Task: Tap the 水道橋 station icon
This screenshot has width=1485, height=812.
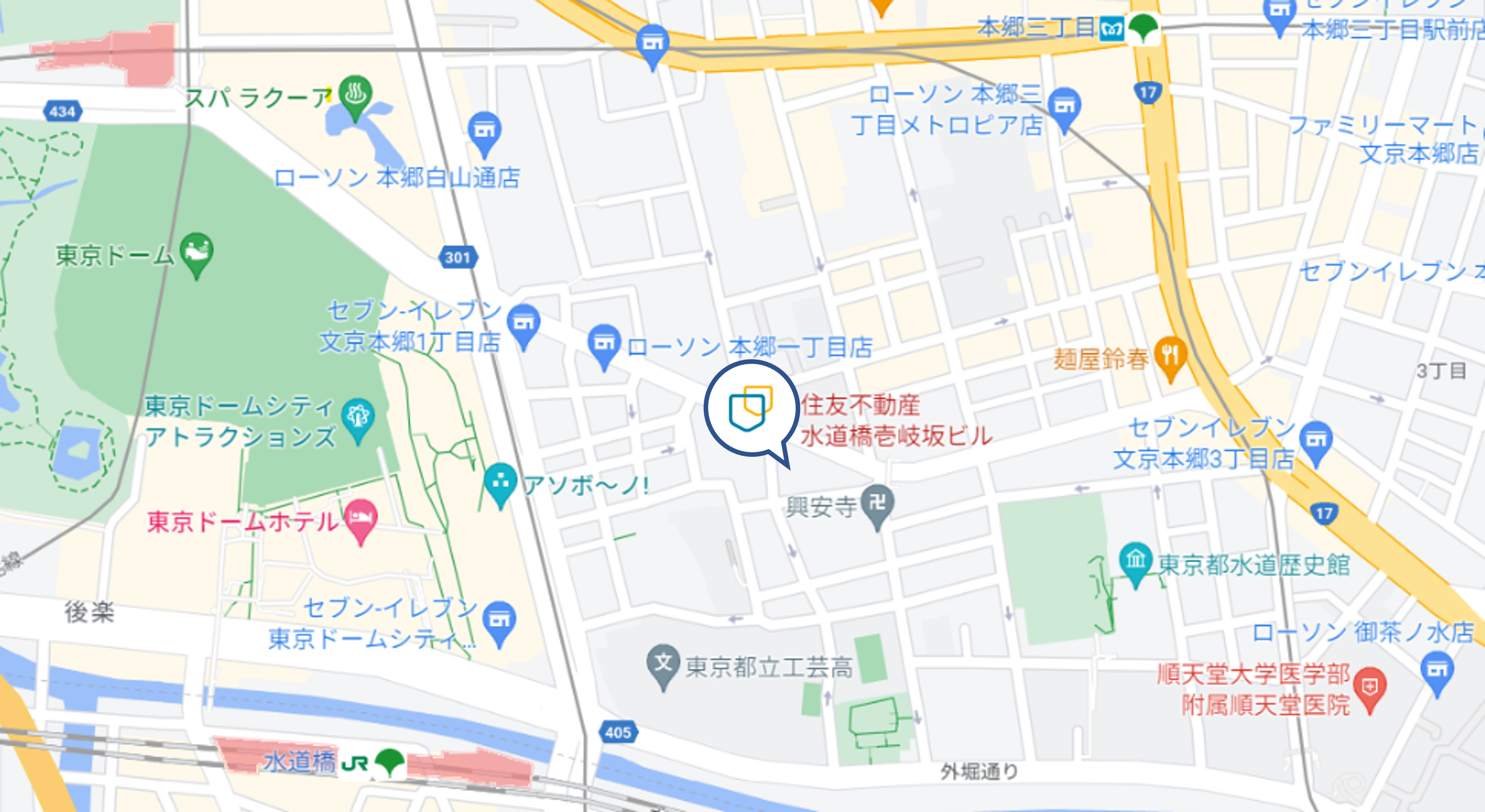Action: coord(390,762)
